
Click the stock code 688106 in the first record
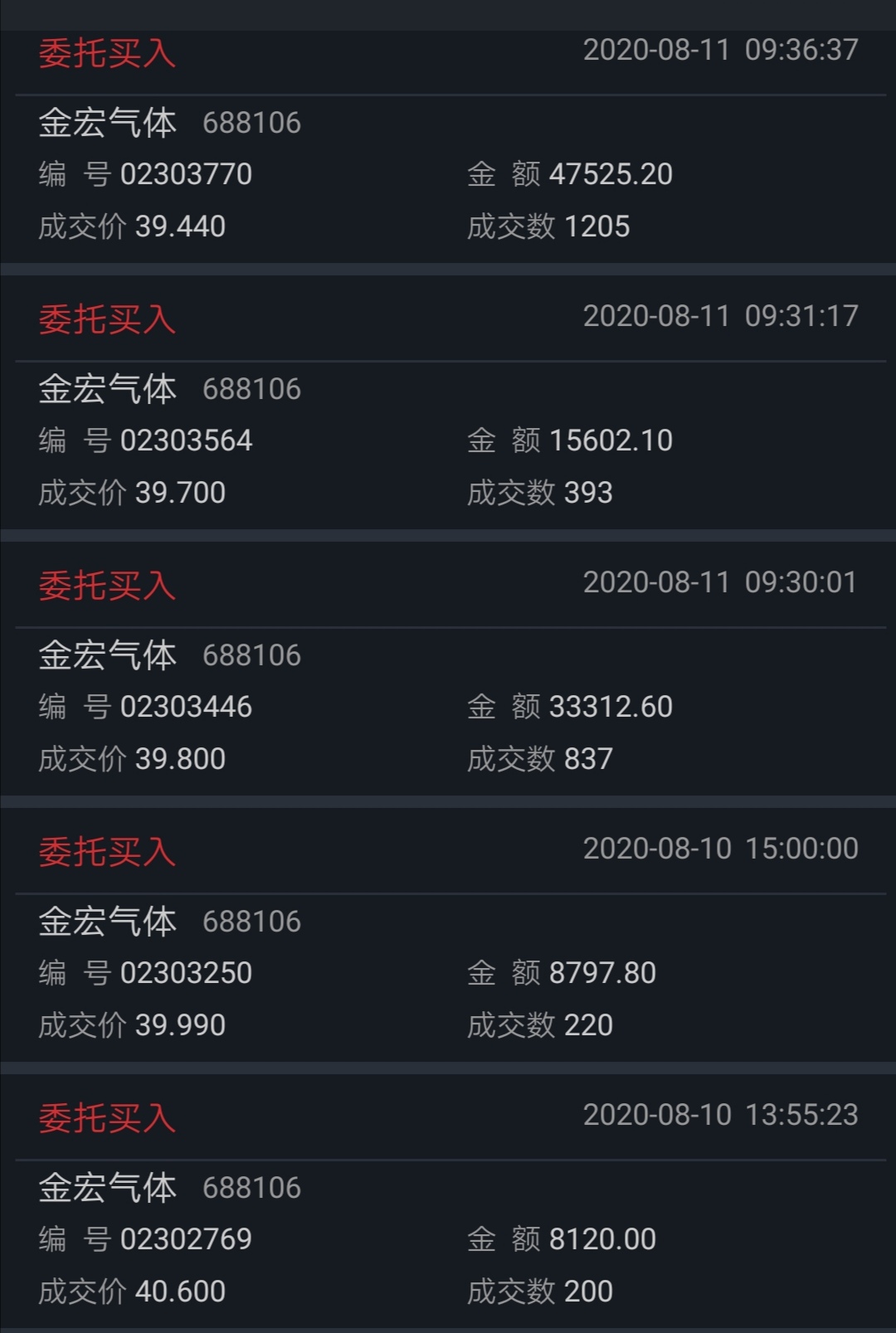point(251,124)
